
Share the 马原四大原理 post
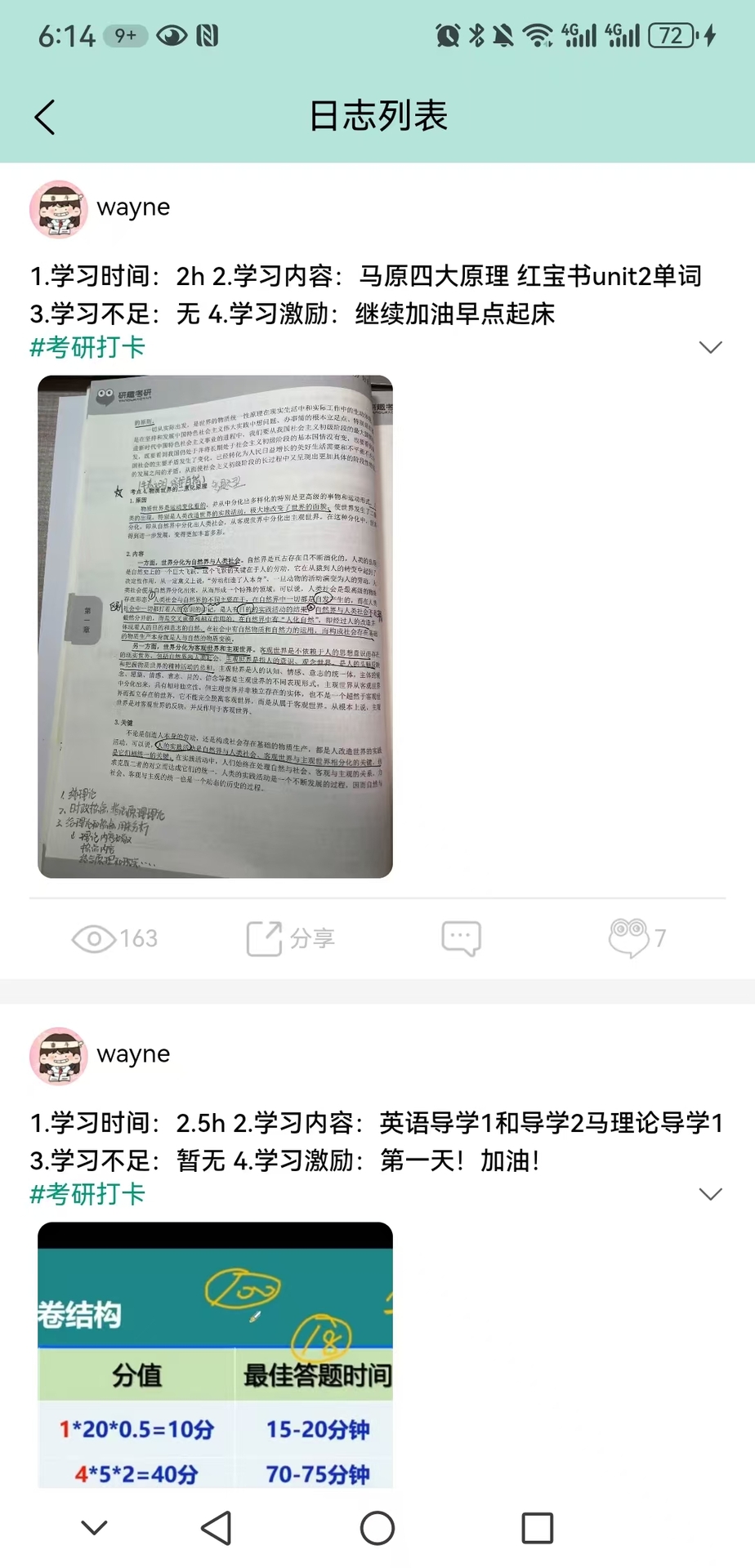291,938
